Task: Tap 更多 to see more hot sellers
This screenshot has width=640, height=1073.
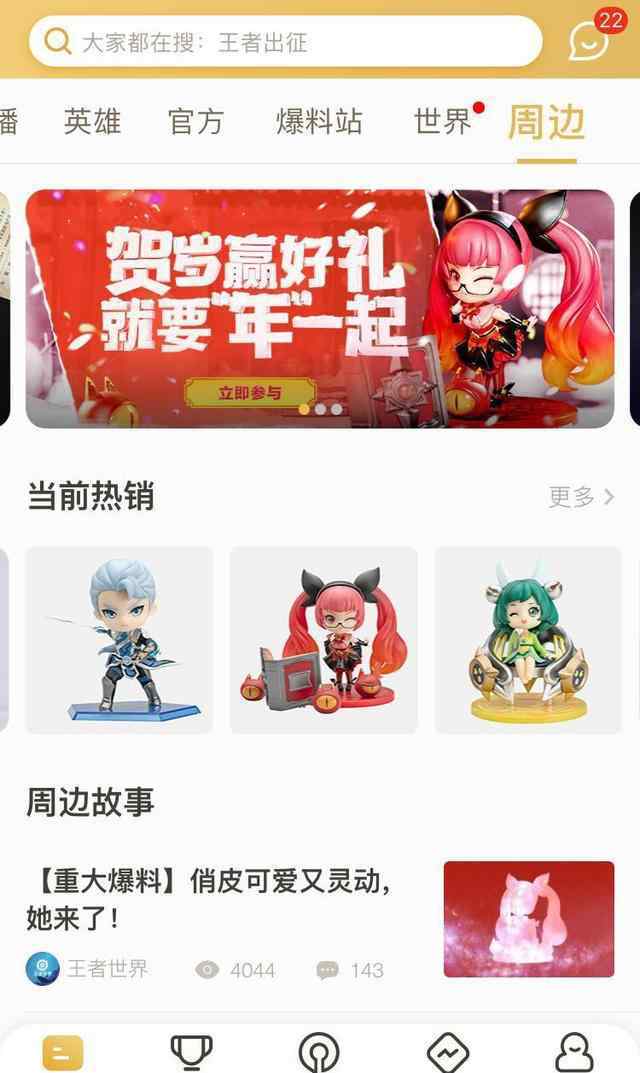Action: point(580,497)
